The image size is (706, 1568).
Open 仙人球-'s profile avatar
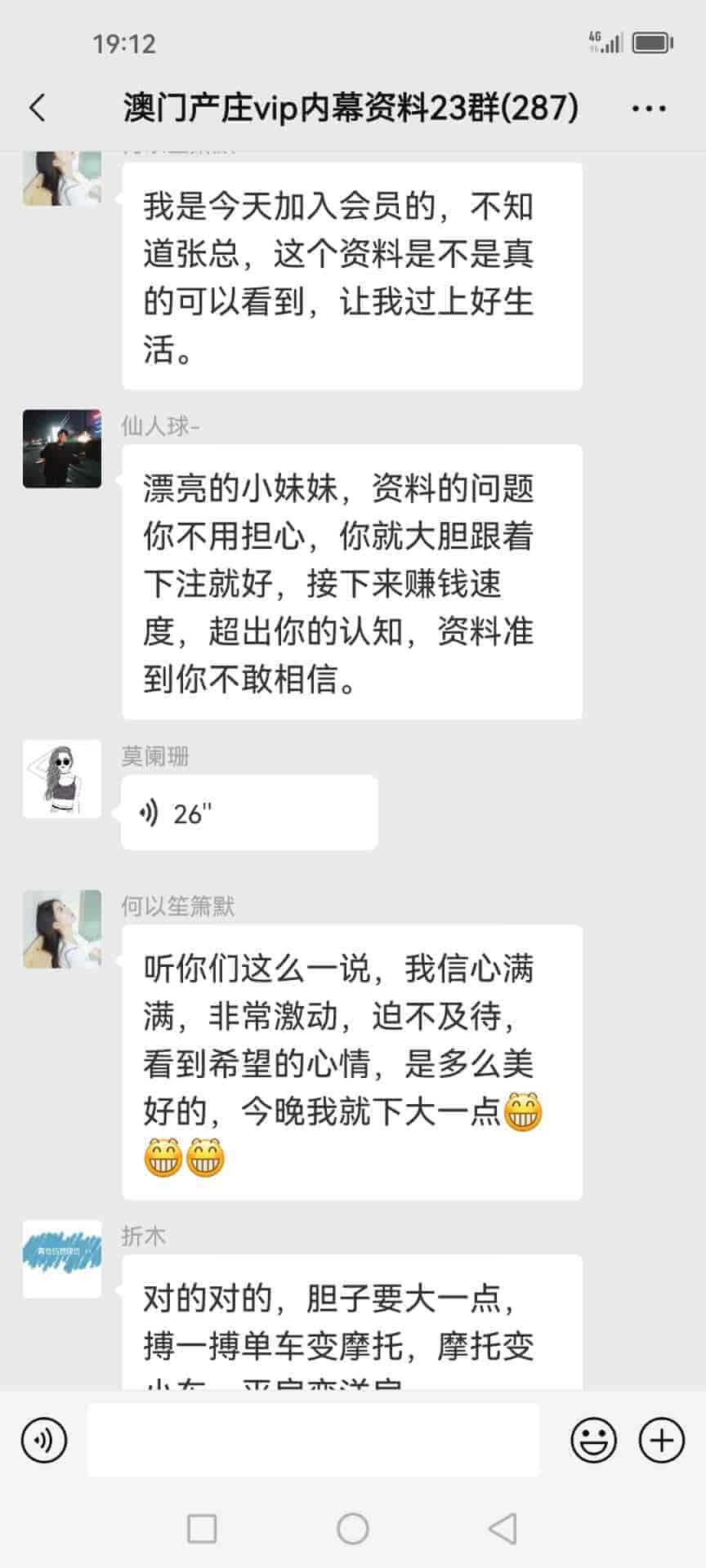[62, 448]
